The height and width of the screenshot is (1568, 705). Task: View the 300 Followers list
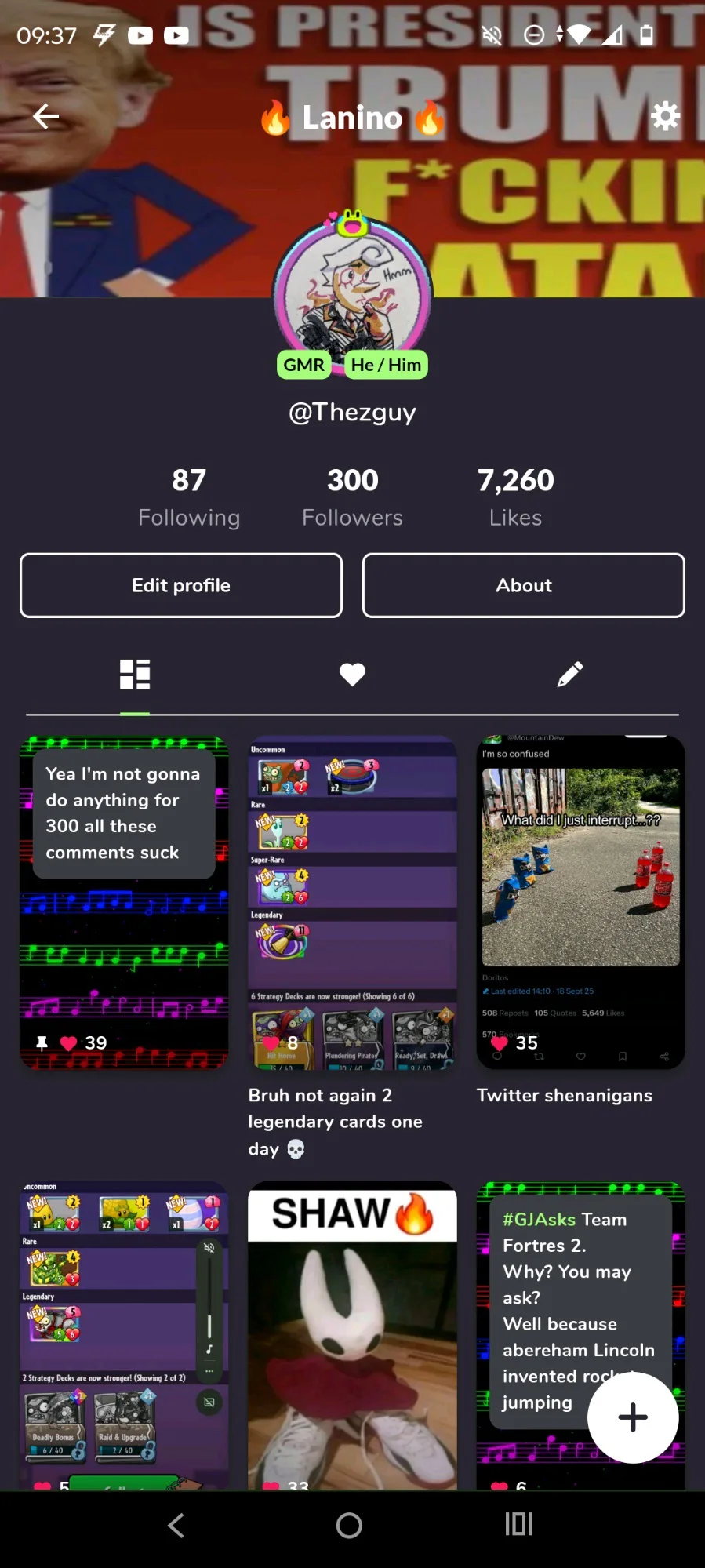click(x=352, y=497)
